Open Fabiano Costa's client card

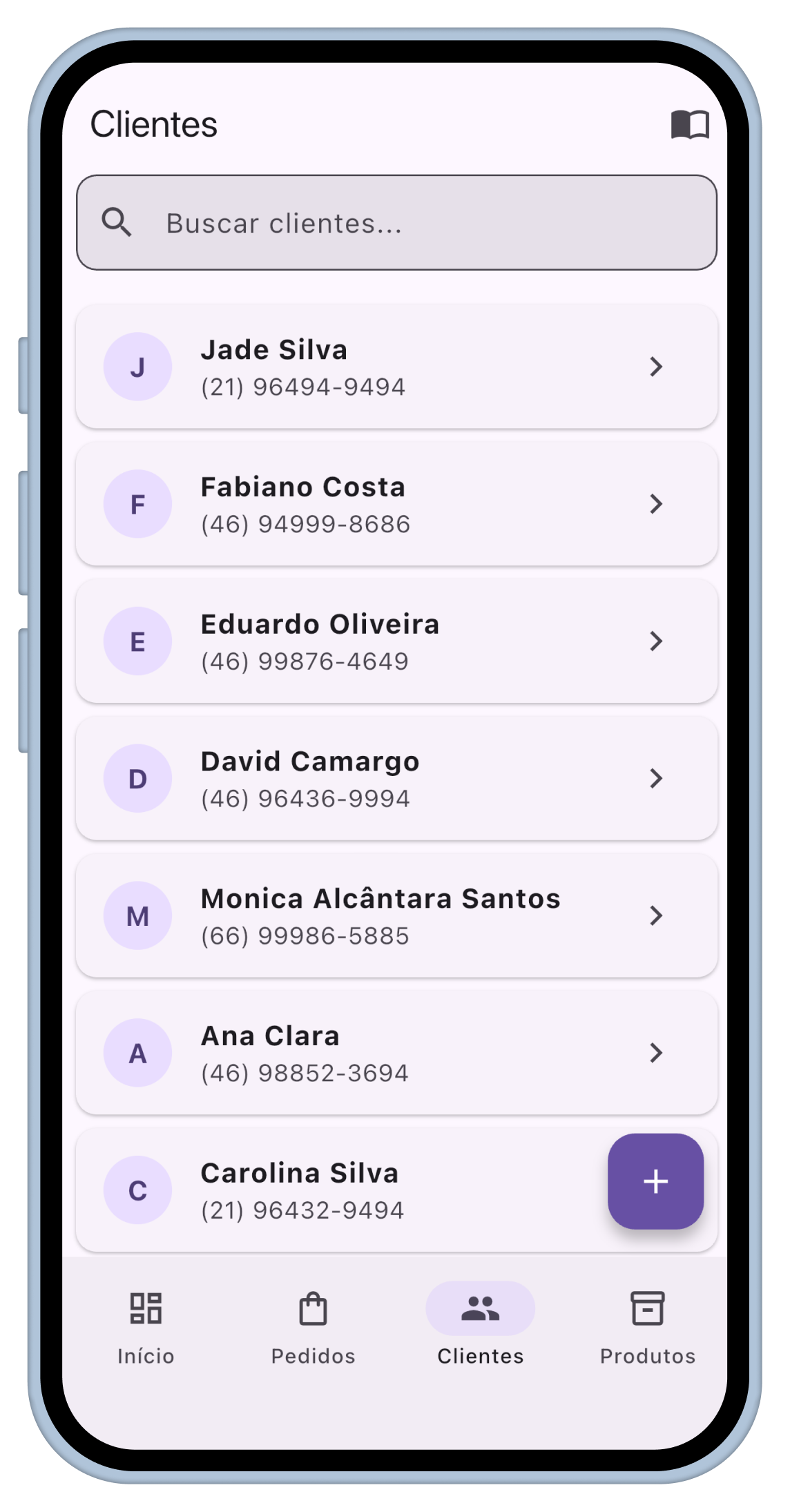[x=396, y=504]
